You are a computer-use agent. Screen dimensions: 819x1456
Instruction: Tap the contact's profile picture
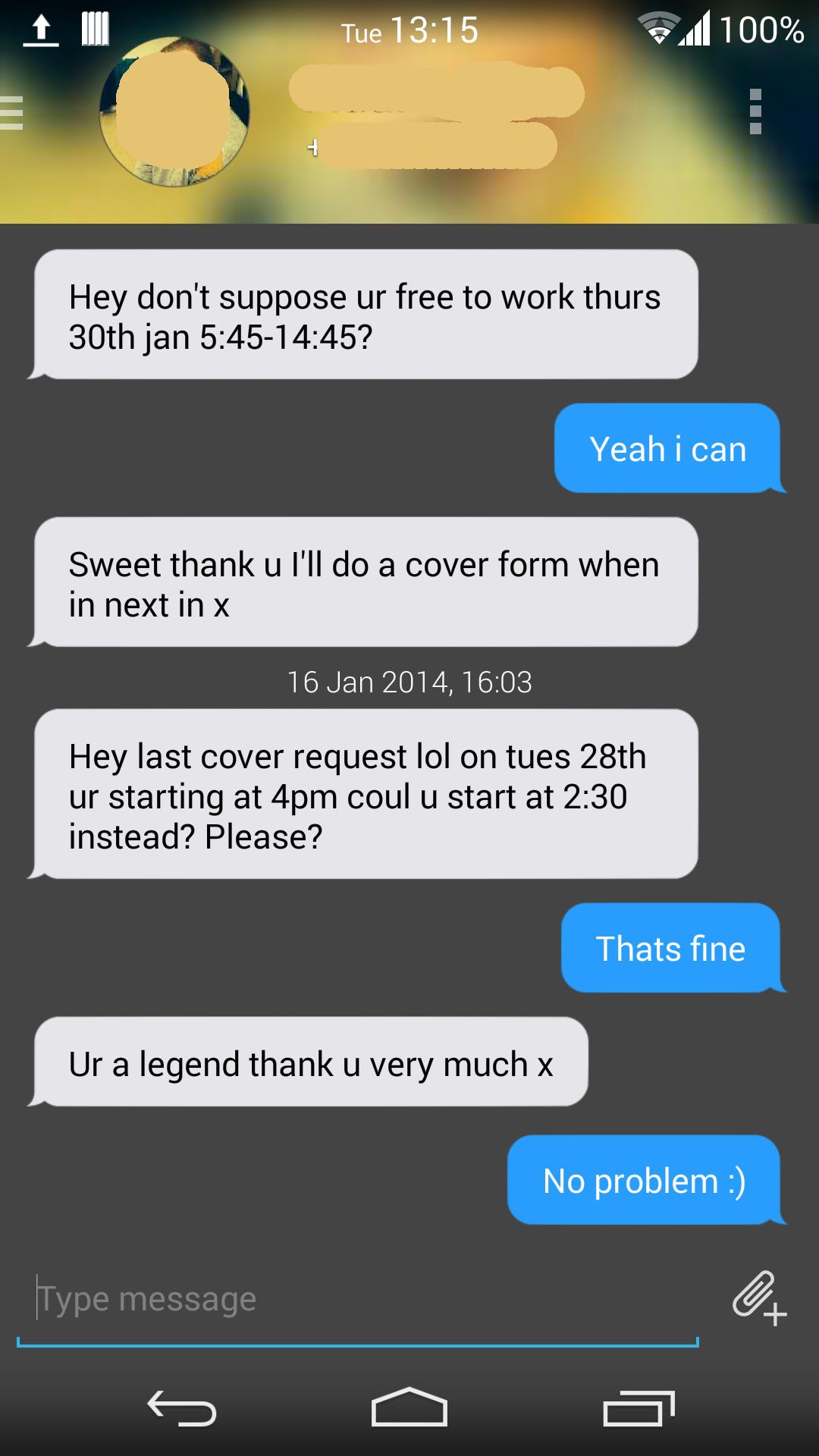click(x=174, y=112)
